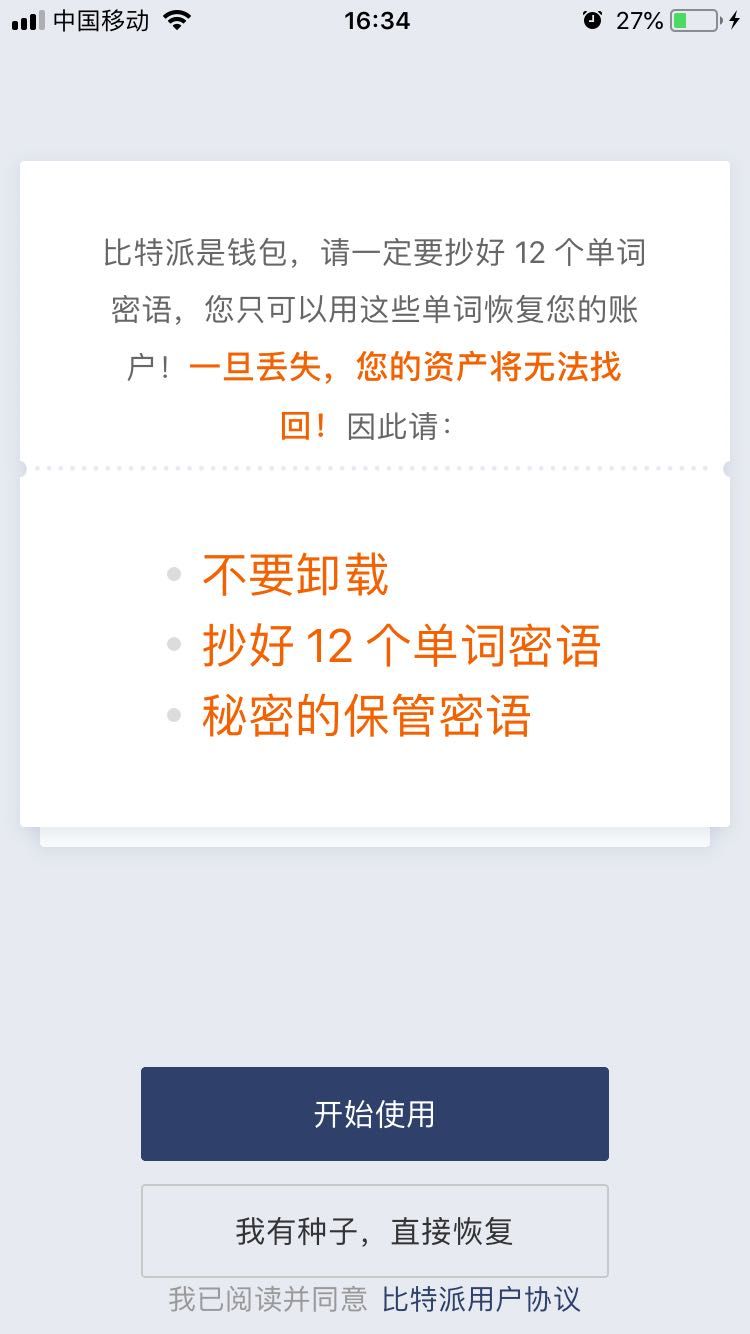Open the 比特派用户协议 agreement link
The image size is (750, 1334).
483,1301
